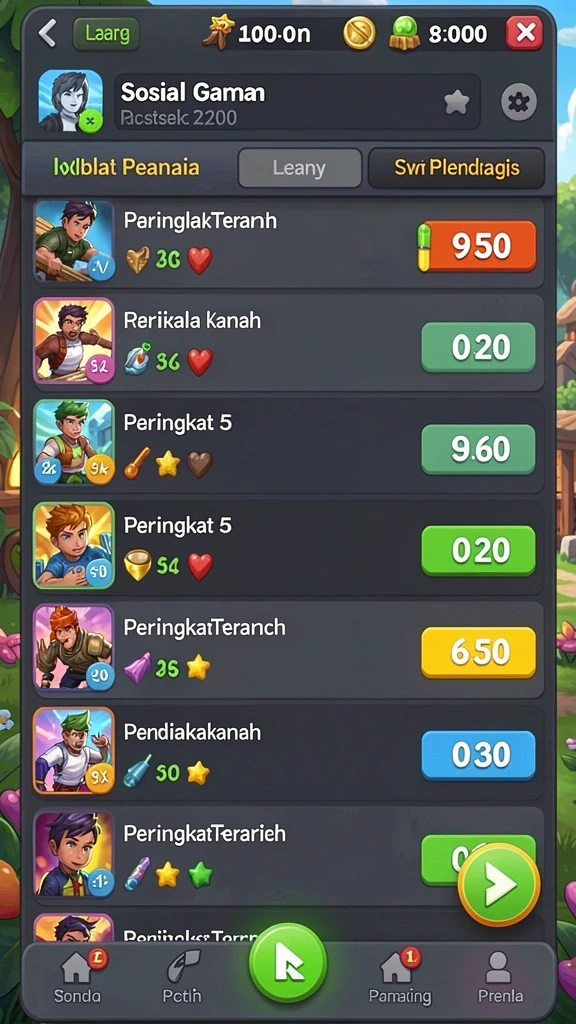
Task: Switch to the Leany tab
Action: [299, 168]
